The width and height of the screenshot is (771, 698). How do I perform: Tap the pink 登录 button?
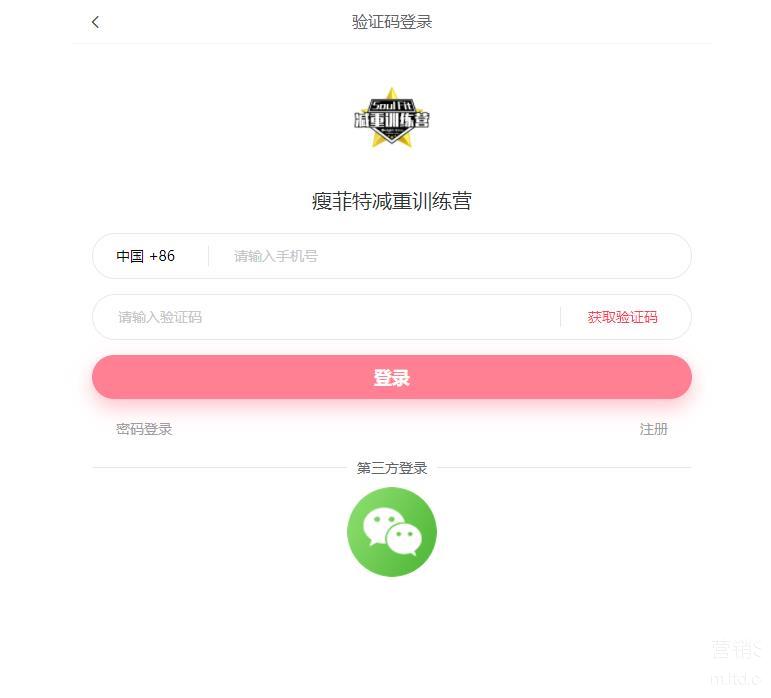click(391, 378)
